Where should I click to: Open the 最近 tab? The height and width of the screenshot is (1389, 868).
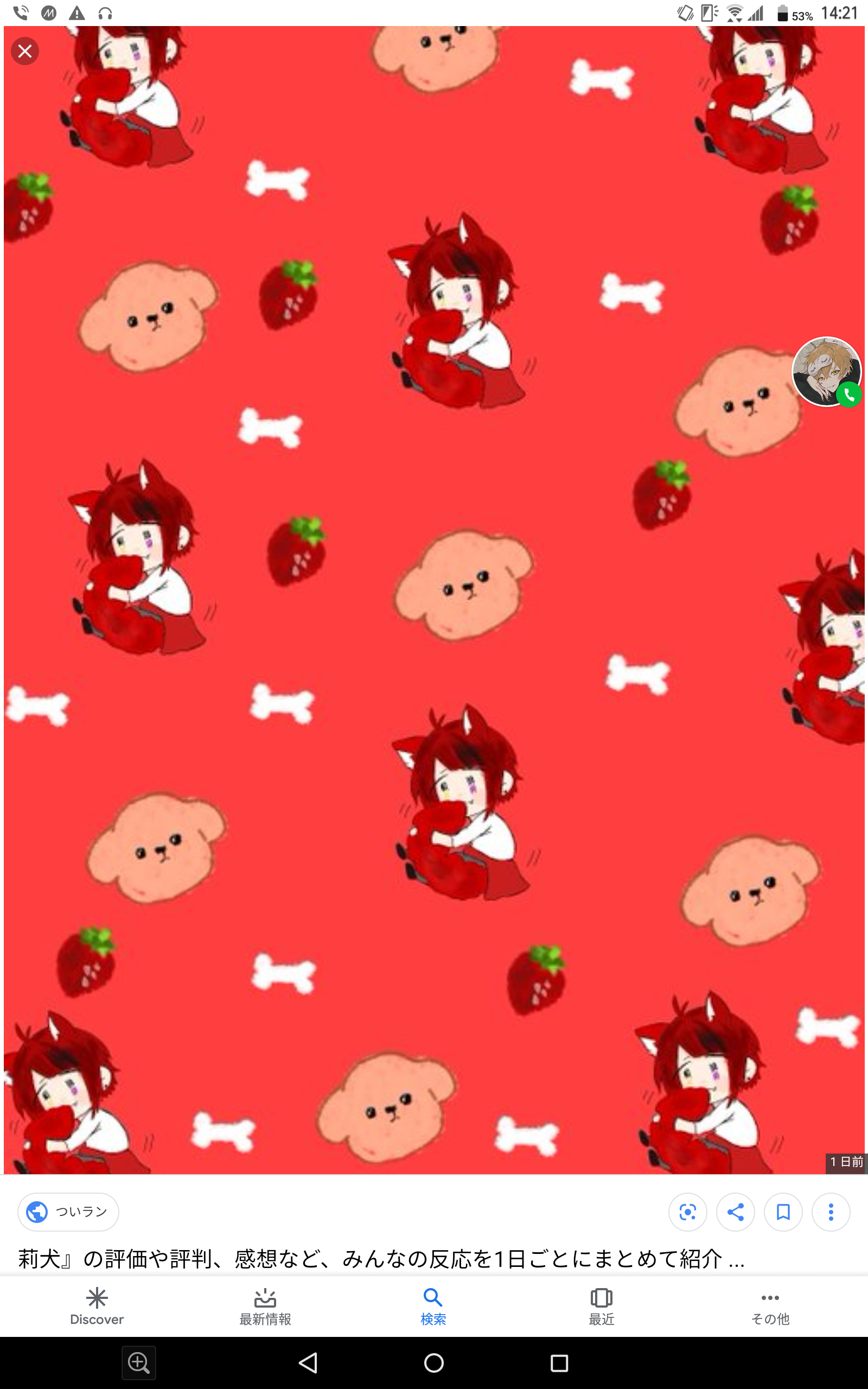601,1305
